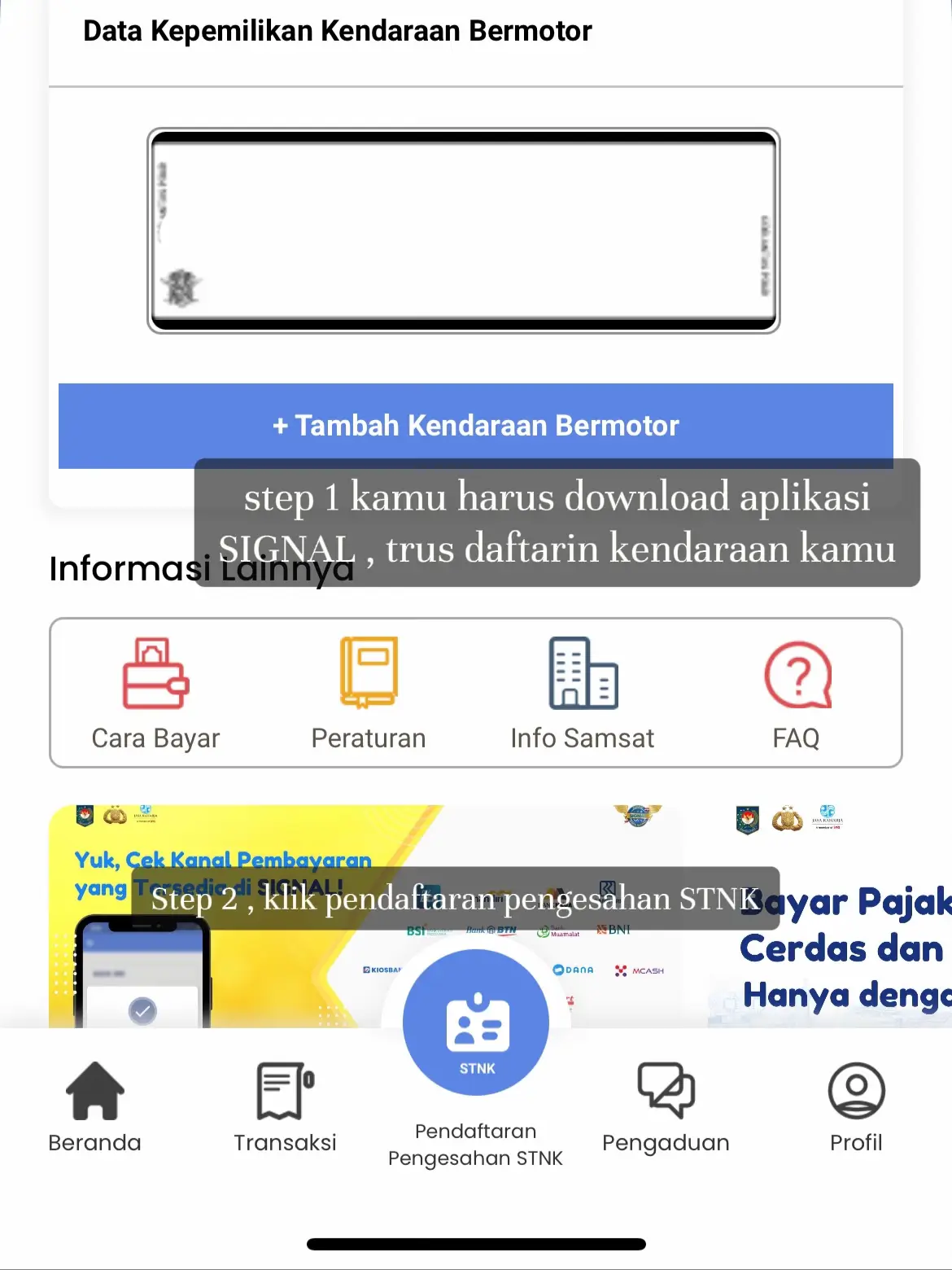The image size is (952, 1270).
Task: Open Peraturan section
Action: coord(369,694)
